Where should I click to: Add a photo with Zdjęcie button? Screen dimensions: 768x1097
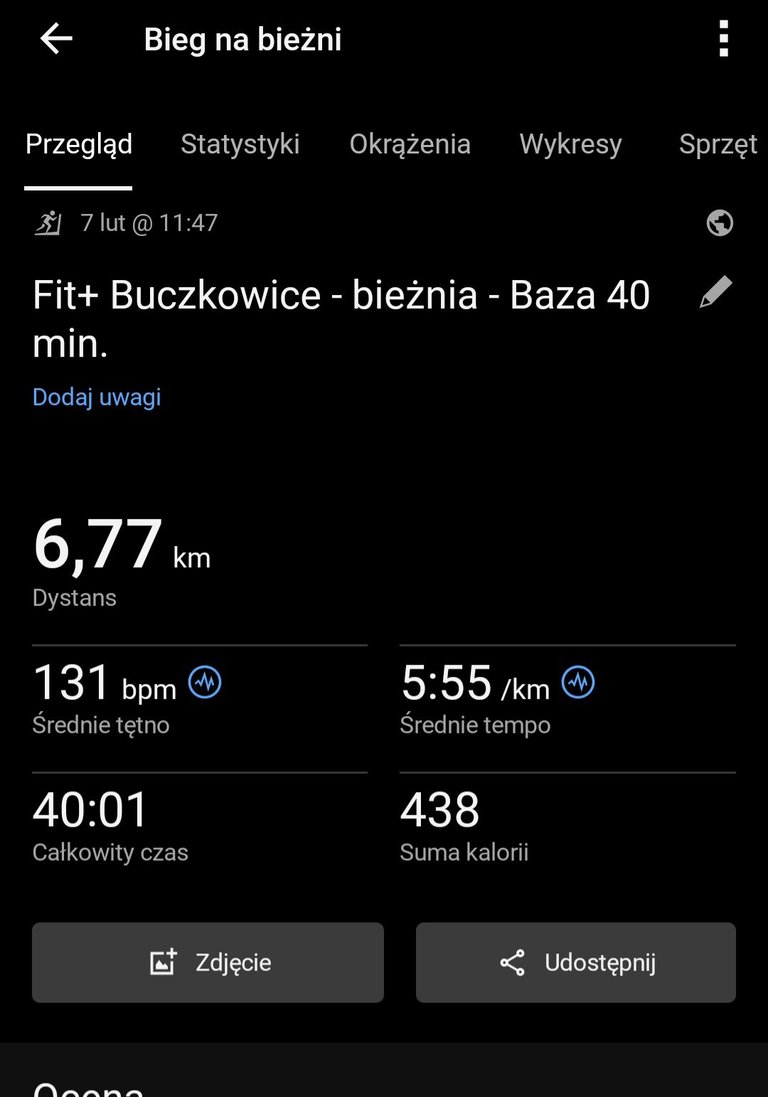tap(208, 962)
